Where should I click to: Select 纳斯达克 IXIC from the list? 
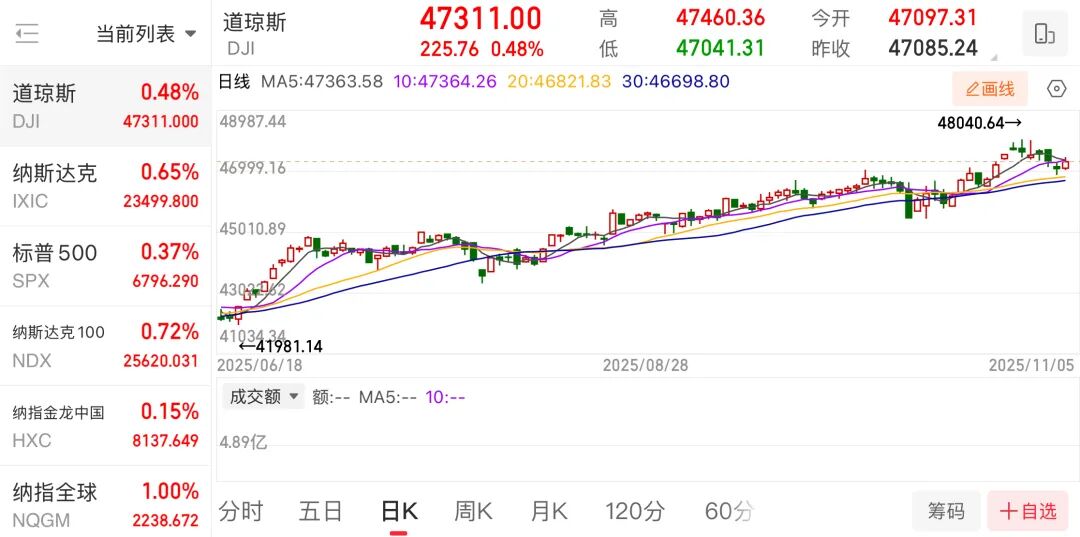pyautogui.click(x=105, y=186)
